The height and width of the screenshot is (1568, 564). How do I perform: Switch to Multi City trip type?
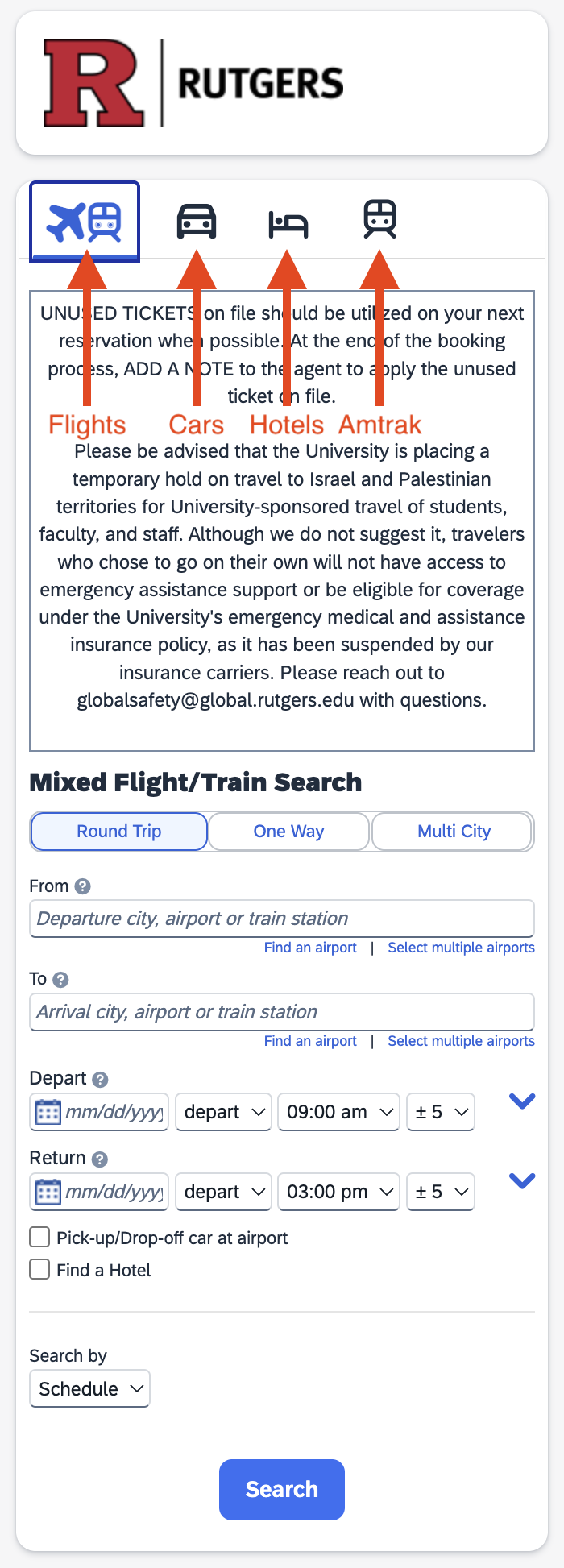454,832
